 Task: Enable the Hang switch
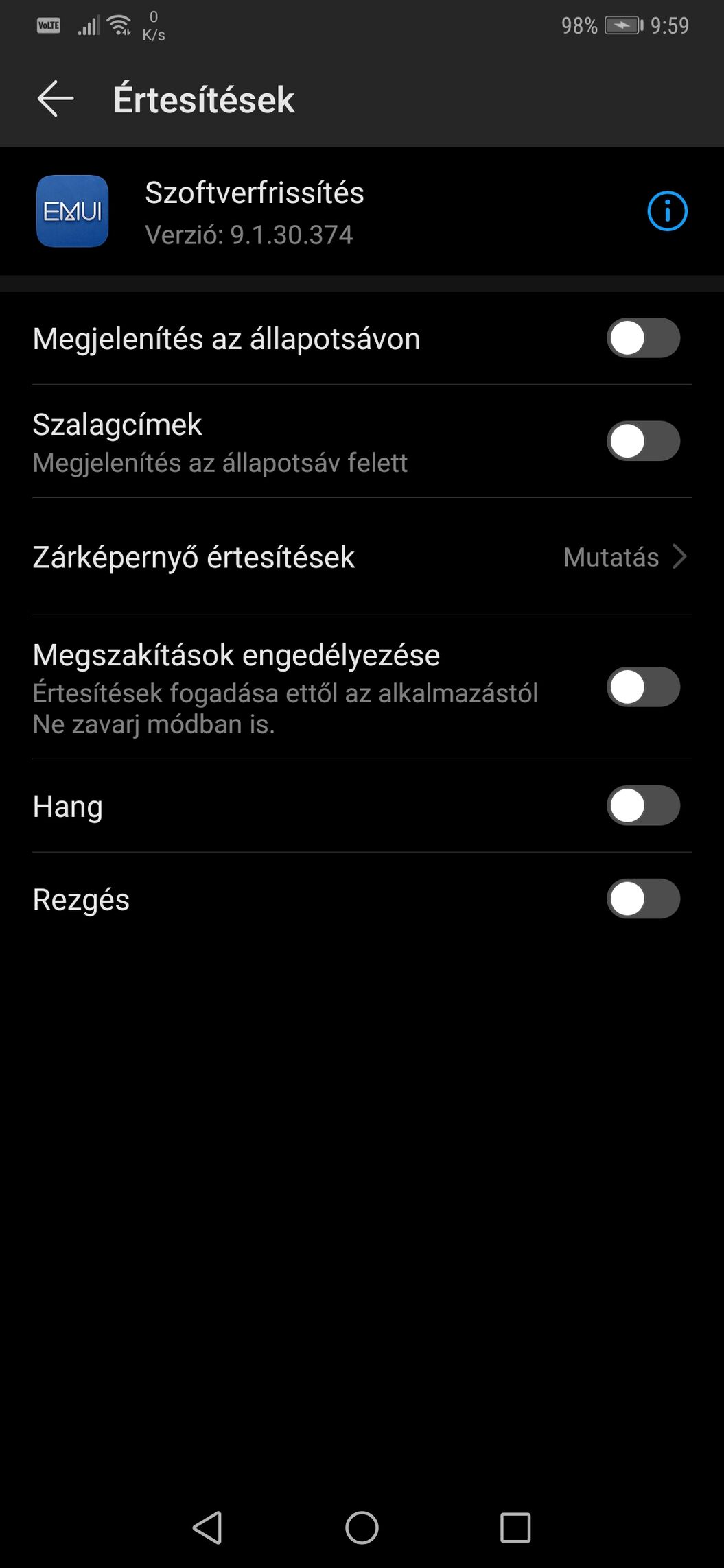[643, 806]
